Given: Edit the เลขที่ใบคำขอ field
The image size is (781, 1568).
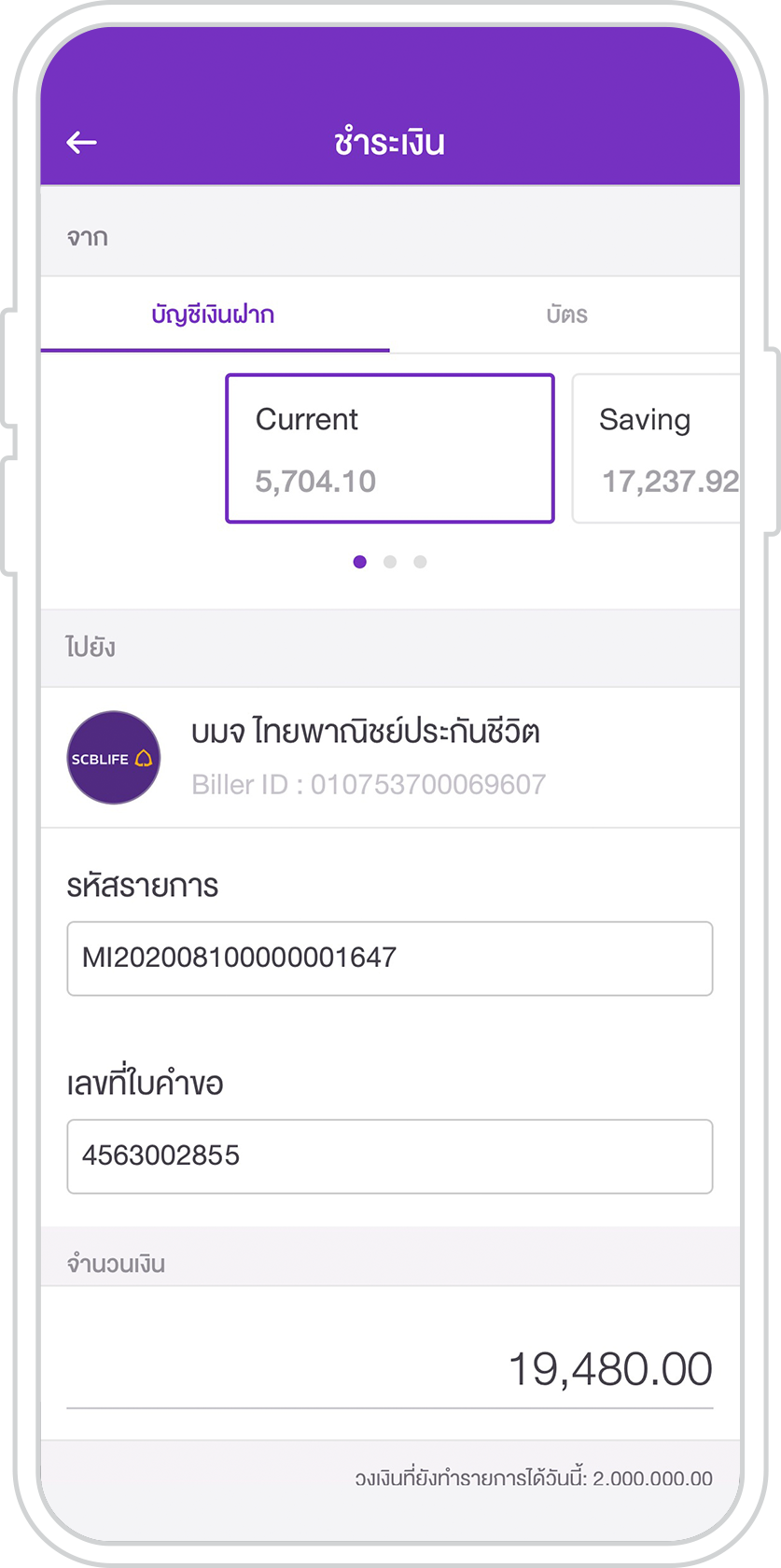Looking at the screenshot, I should coord(390,1156).
